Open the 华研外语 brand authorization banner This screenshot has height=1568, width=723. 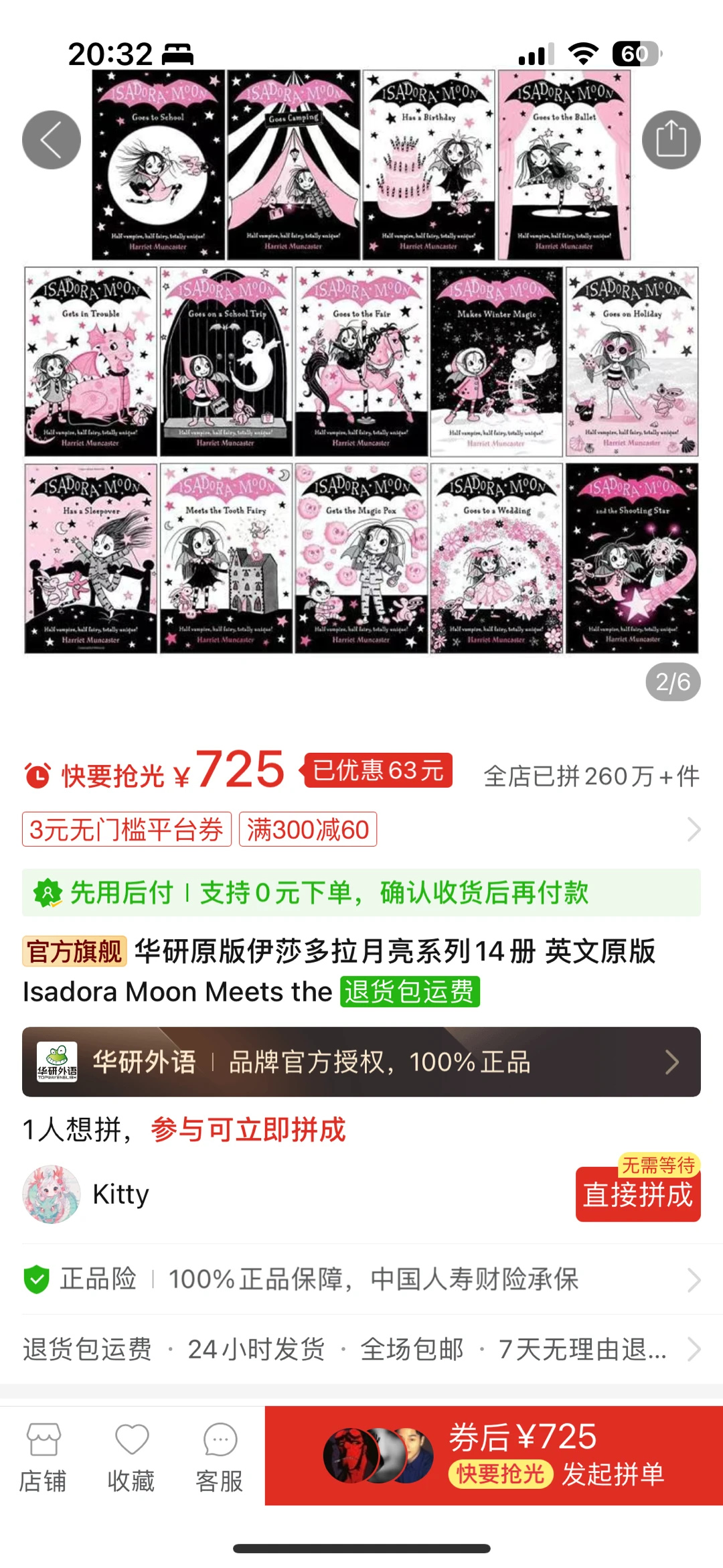click(x=361, y=1062)
